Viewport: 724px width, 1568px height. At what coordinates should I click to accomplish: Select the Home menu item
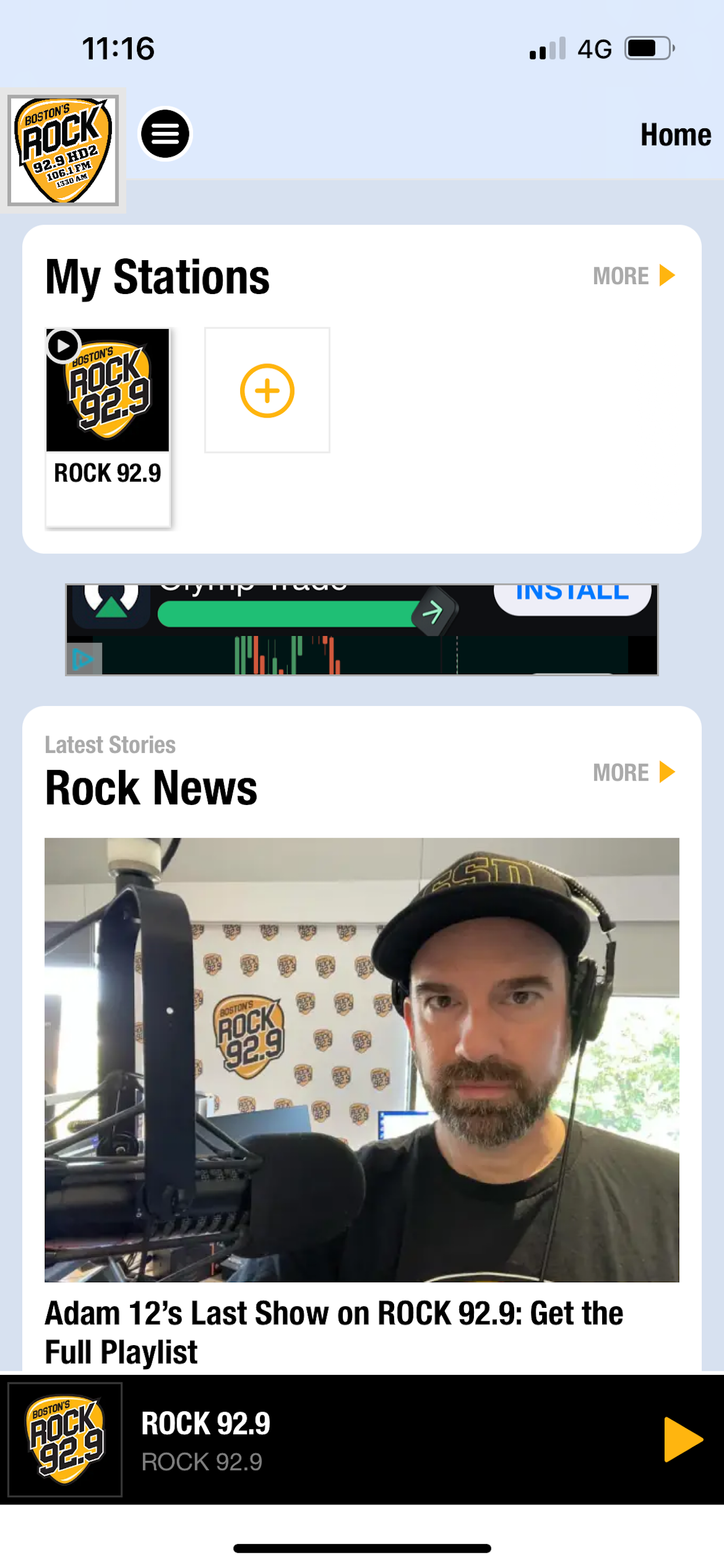(x=676, y=135)
